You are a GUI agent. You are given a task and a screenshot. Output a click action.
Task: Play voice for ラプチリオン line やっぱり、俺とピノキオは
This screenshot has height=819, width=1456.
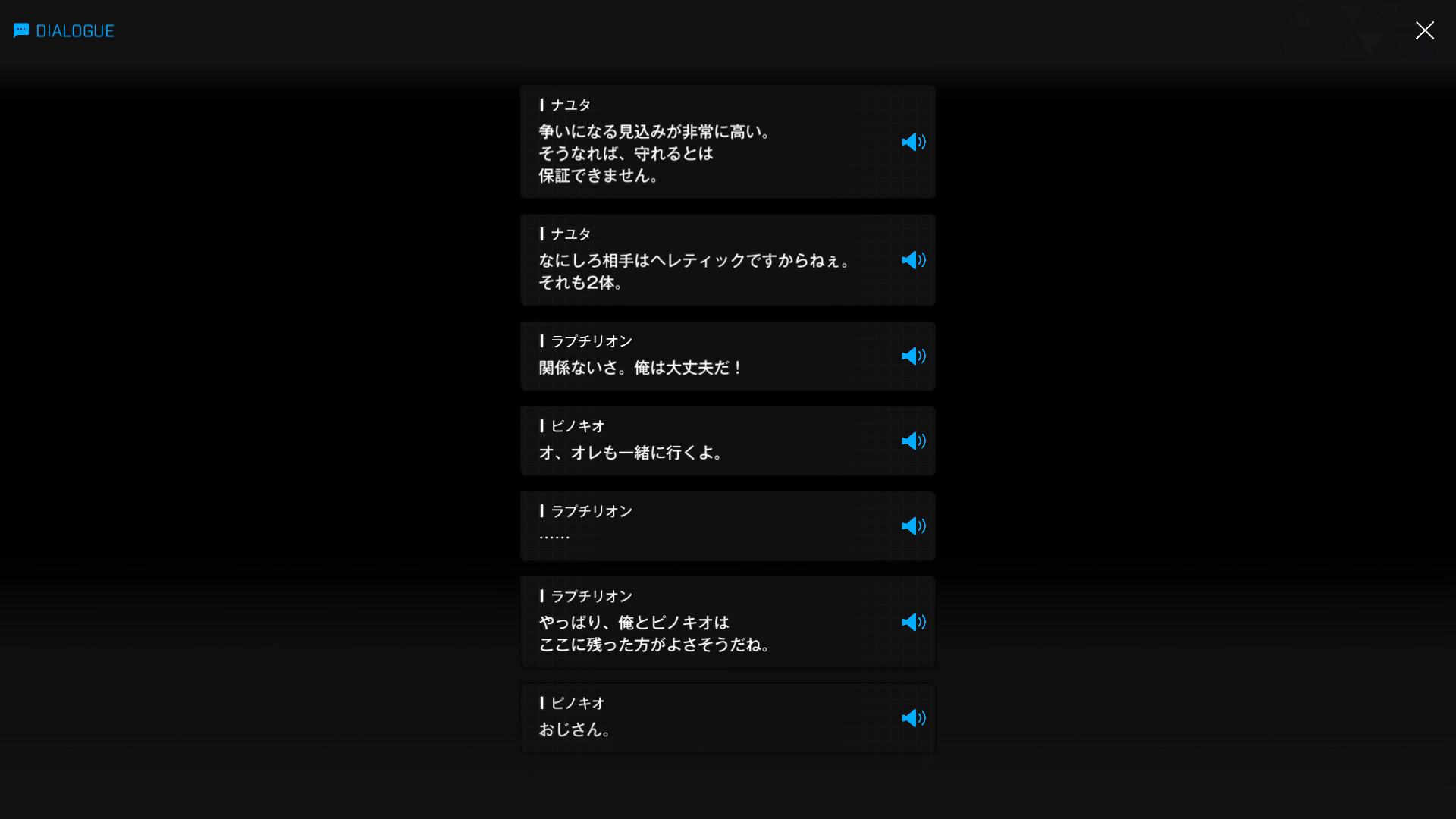coord(913,623)
